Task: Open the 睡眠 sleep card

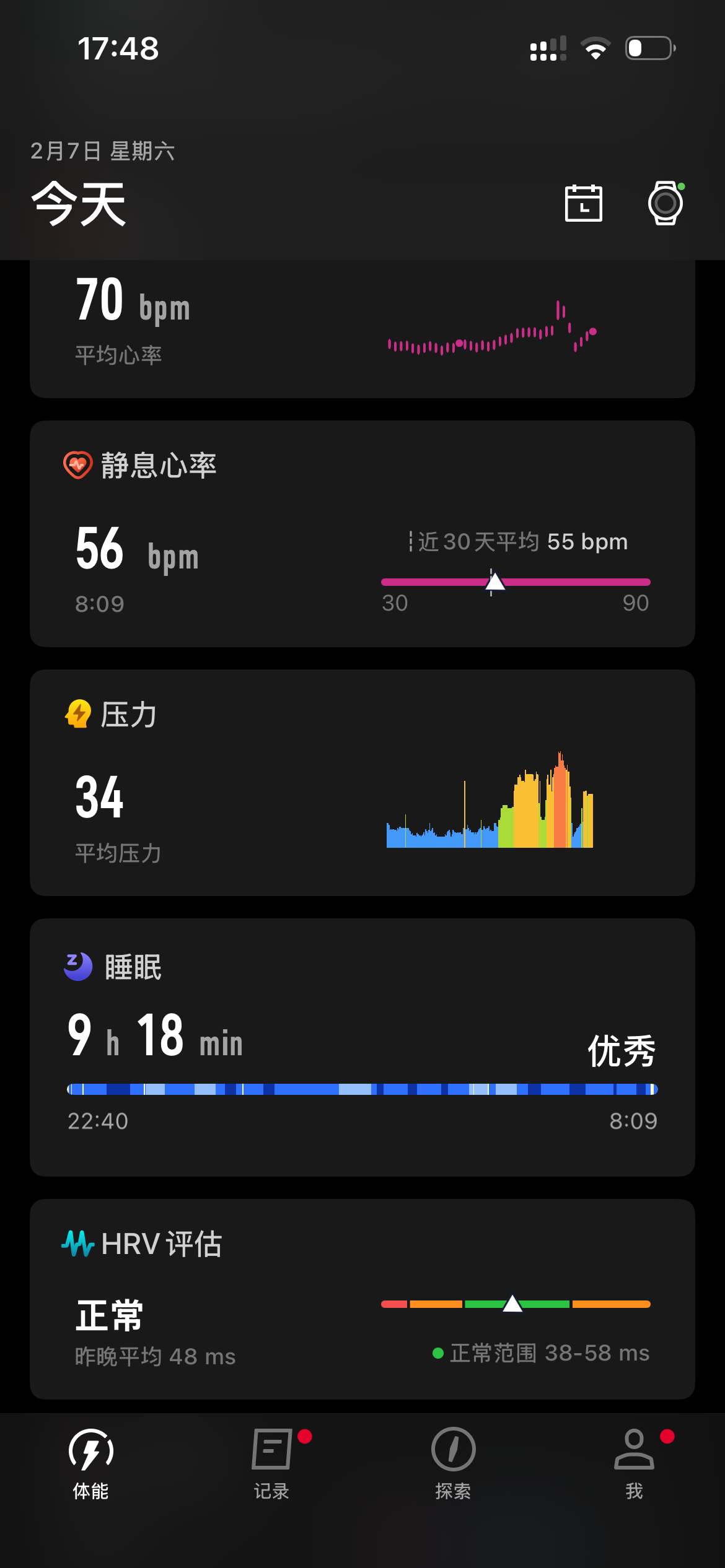Action: (362, 1047)
